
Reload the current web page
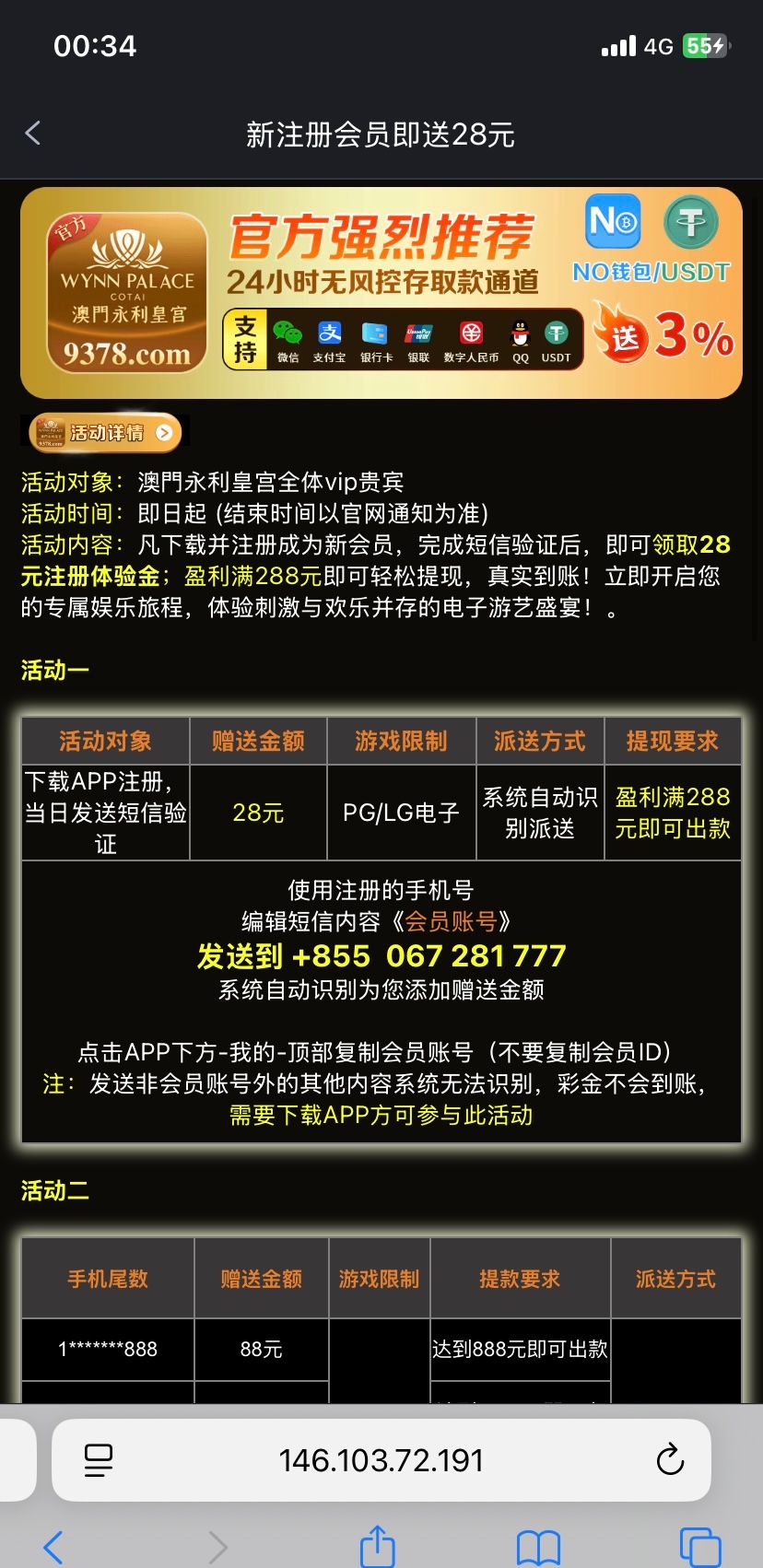coord(670,1460)
